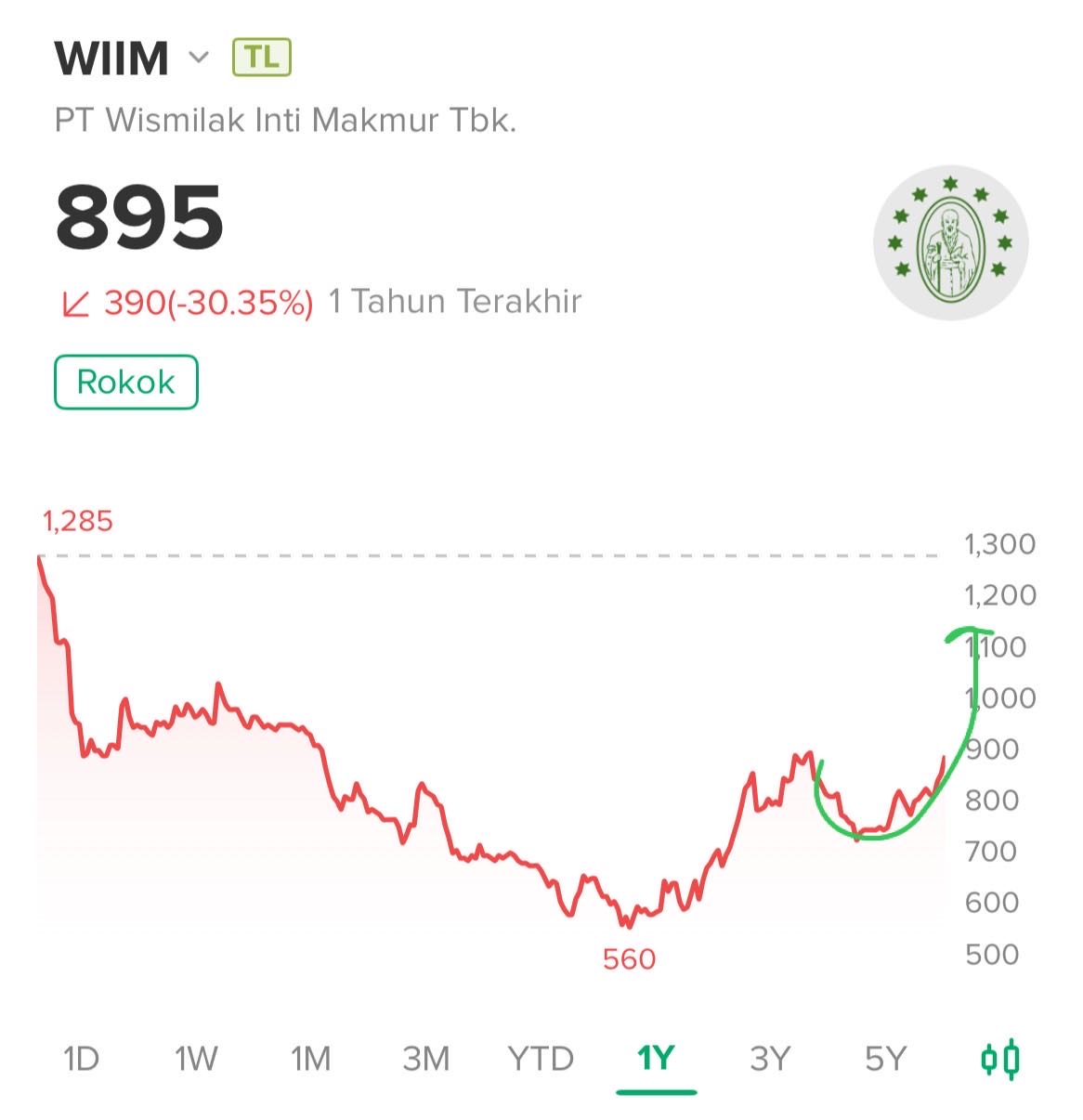
Task: Select the YTD chart period
Action: (x=541, y=1058)
